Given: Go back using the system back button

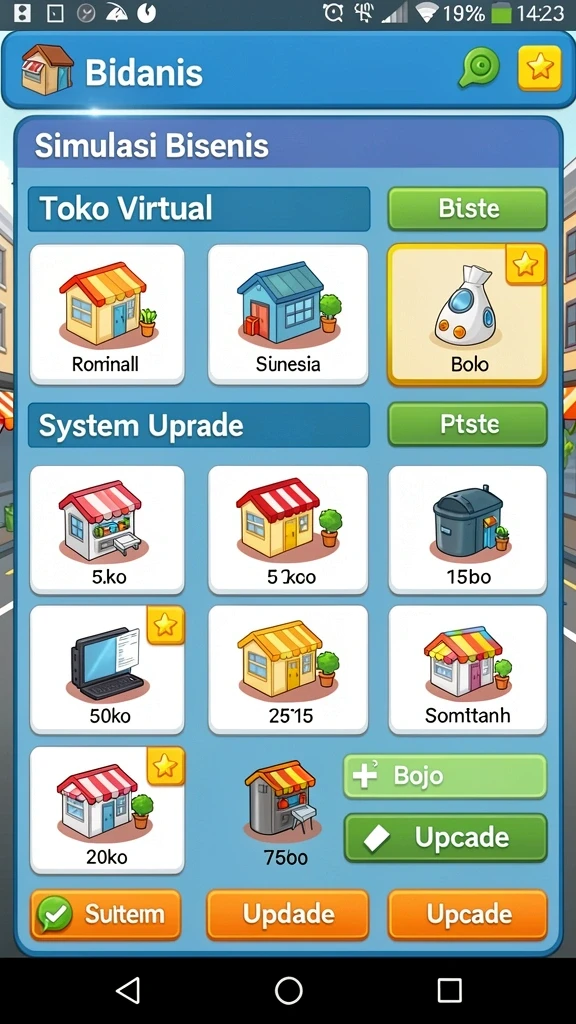Looking at the screenshot, I should pyautogui.click(x=128, y=990).
